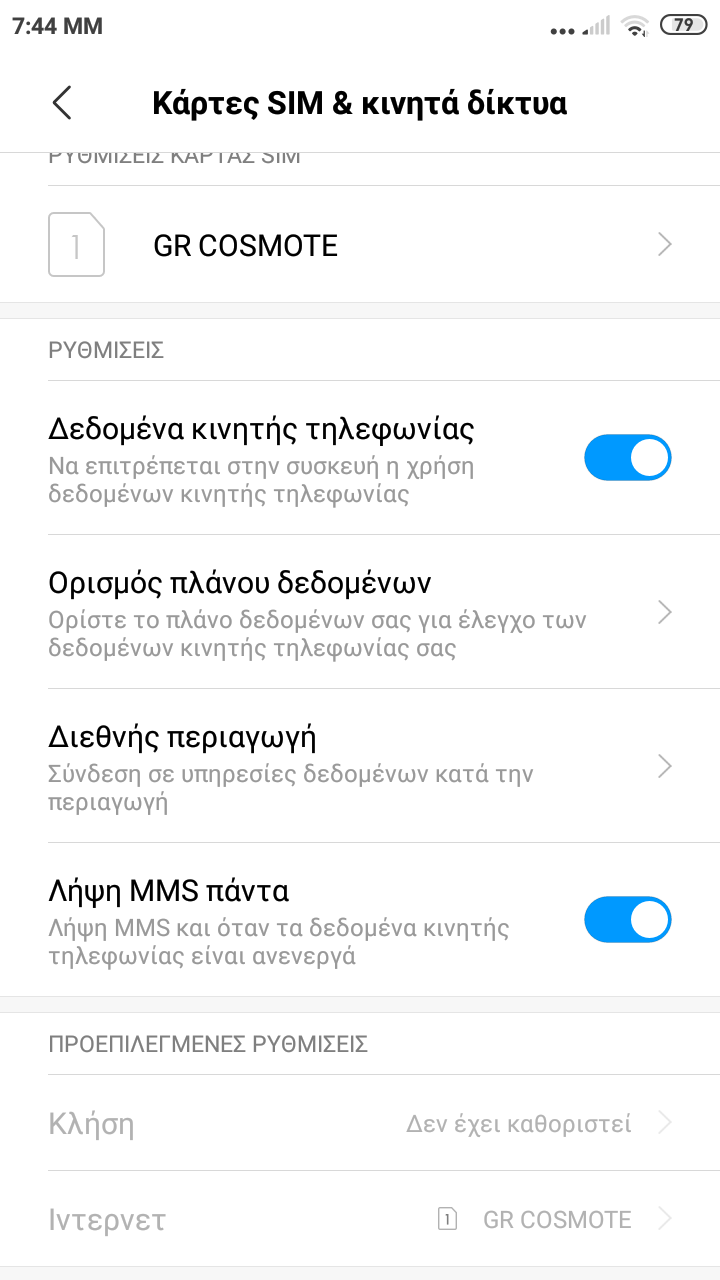Open Ορισμός πλάνου δεδομένων
Screen dimensions: 720x1280
click(x=360, y=612)
